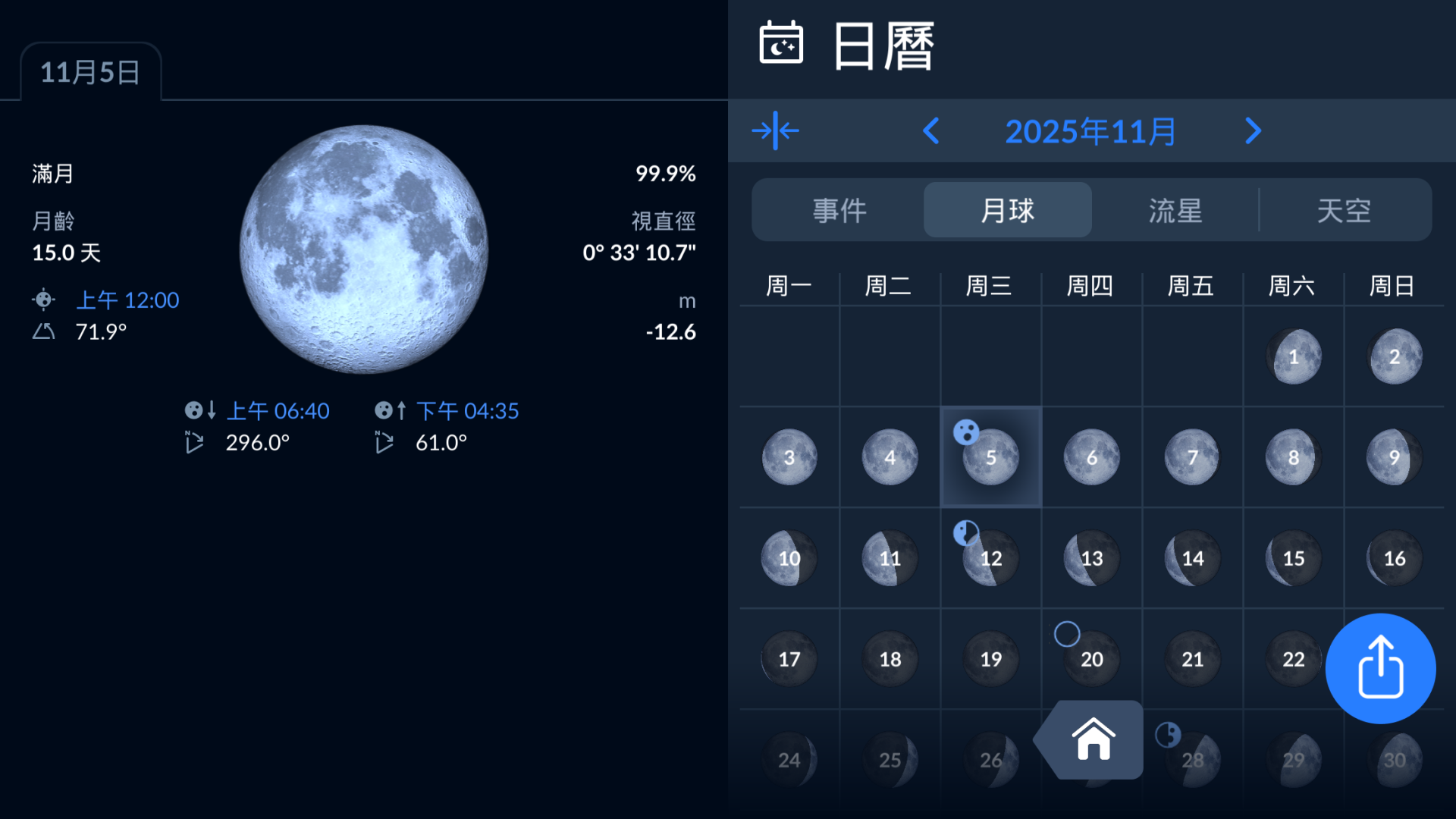Tap the transit time 上午 12:00
This screenshot has height=819, width=1456.
click(x=127, y=300)
